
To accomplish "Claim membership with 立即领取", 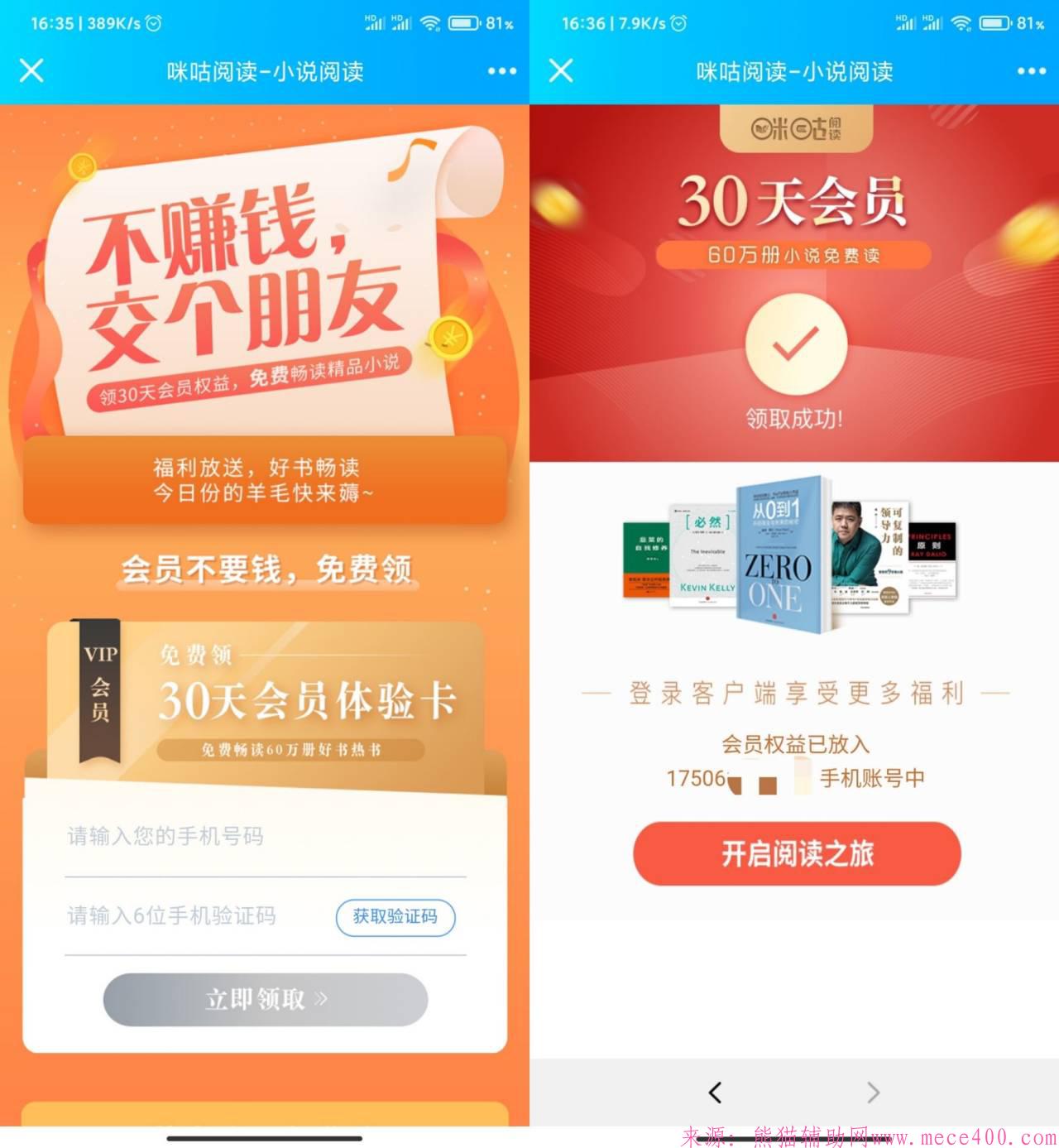I will pyautogui.click(x=266, y=1000).
